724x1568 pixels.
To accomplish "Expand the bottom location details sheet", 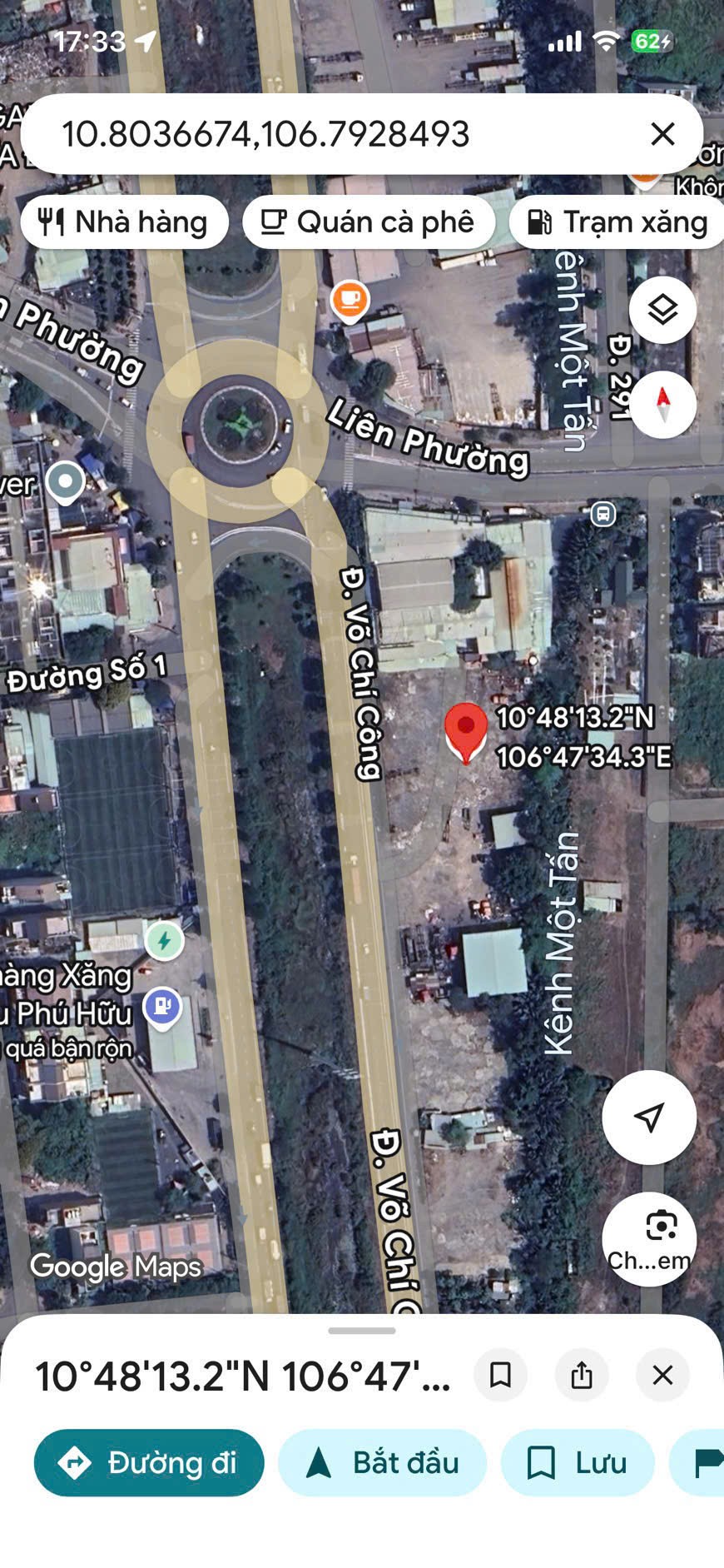I will click(362, 1330).
